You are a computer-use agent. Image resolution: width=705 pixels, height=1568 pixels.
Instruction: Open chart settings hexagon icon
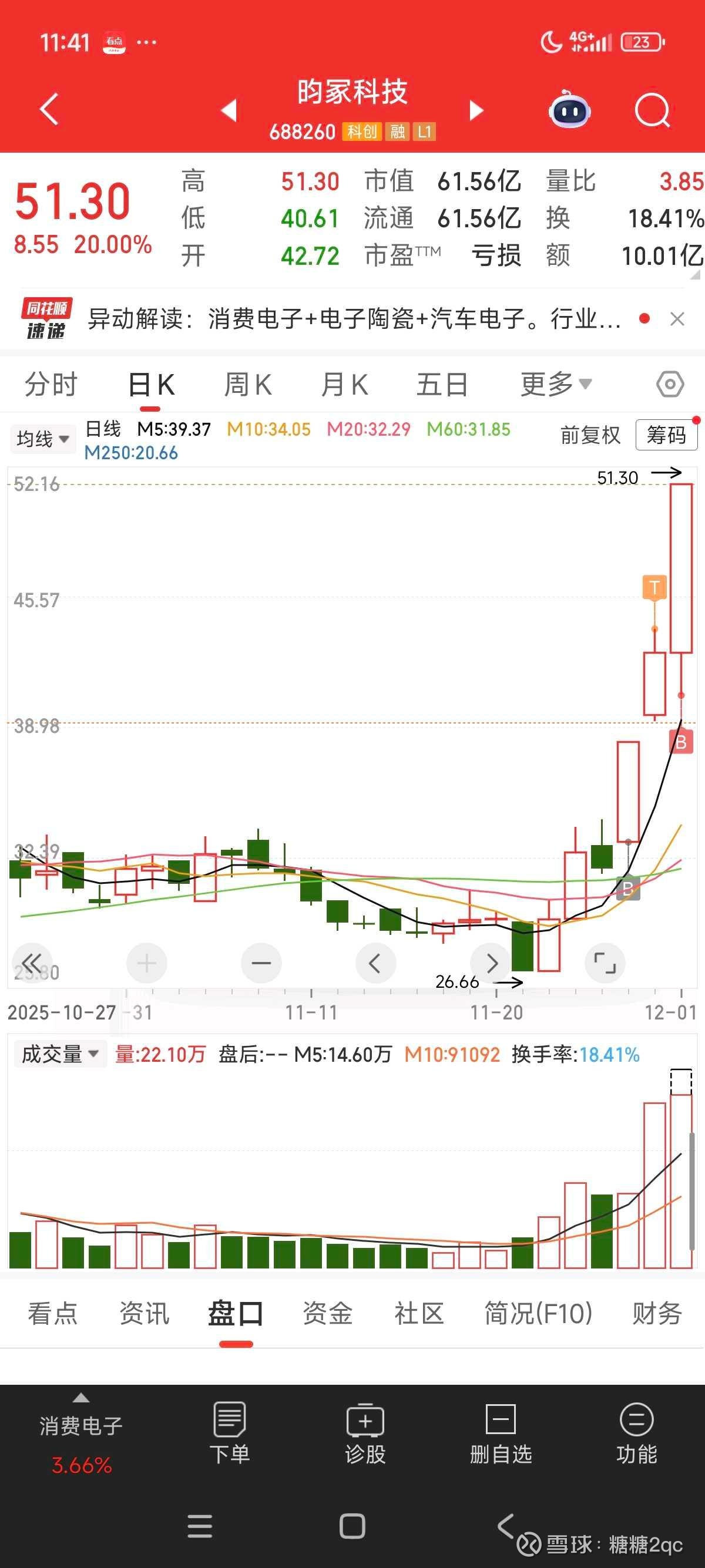tap(670, 385)
